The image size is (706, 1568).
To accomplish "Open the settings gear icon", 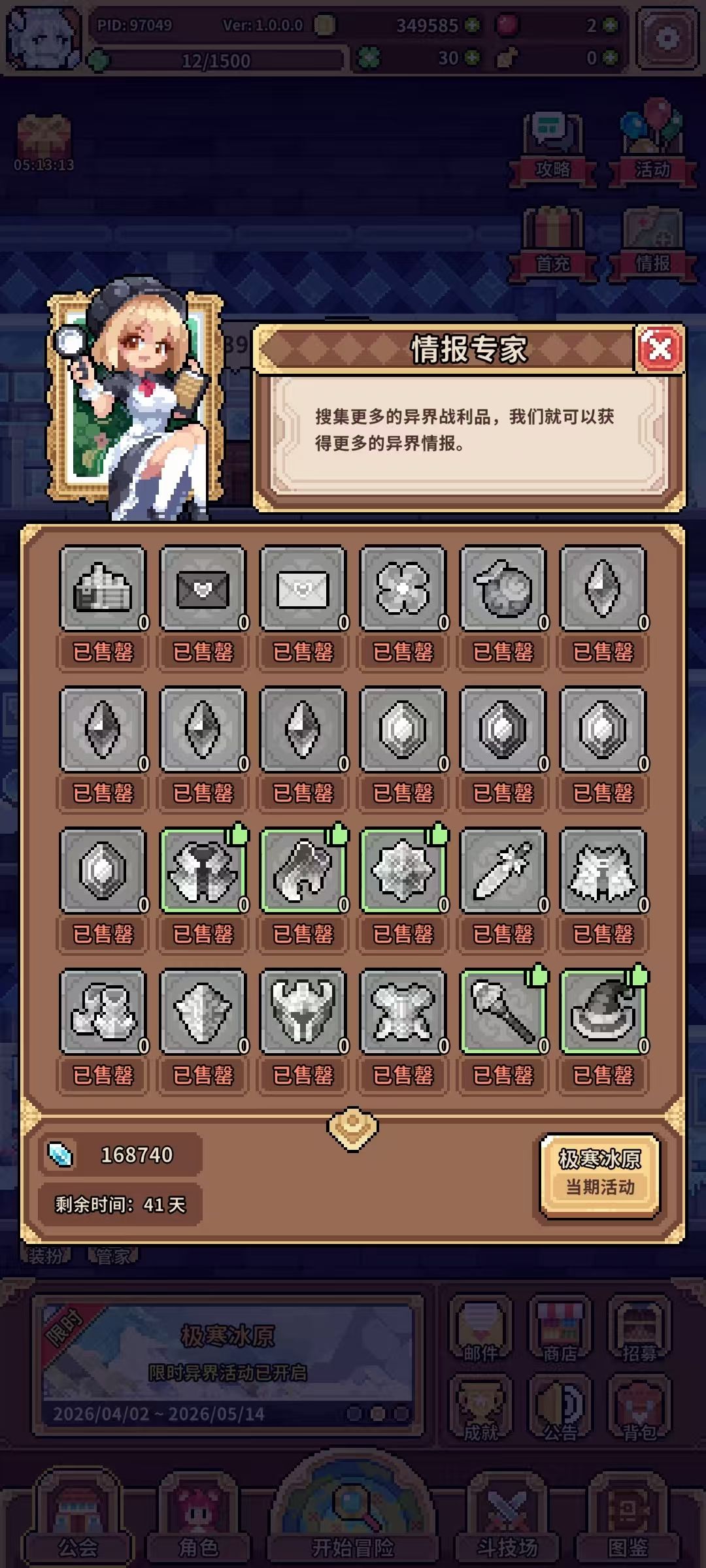I will (668, 39).
